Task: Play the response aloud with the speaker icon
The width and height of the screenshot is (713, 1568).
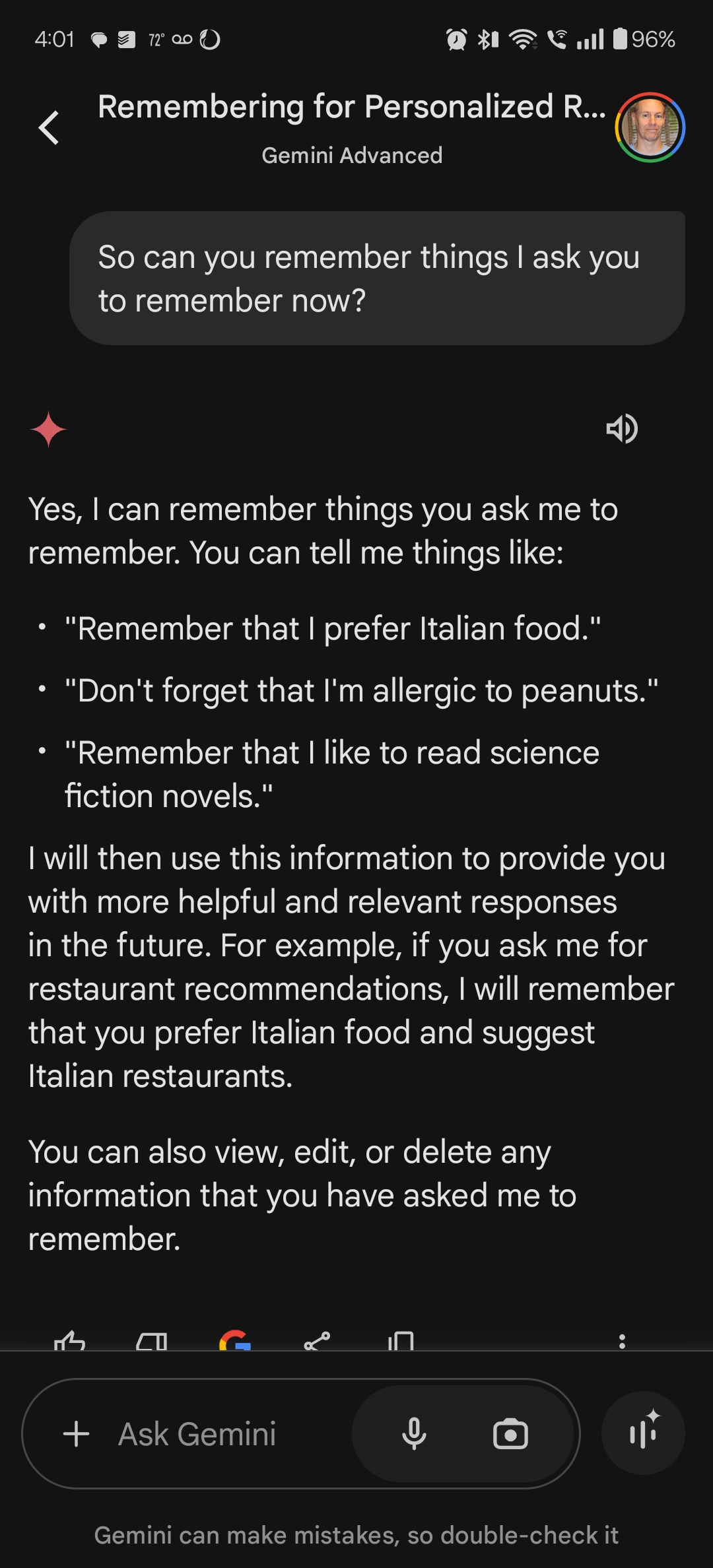Action: [x=622, y=429]
